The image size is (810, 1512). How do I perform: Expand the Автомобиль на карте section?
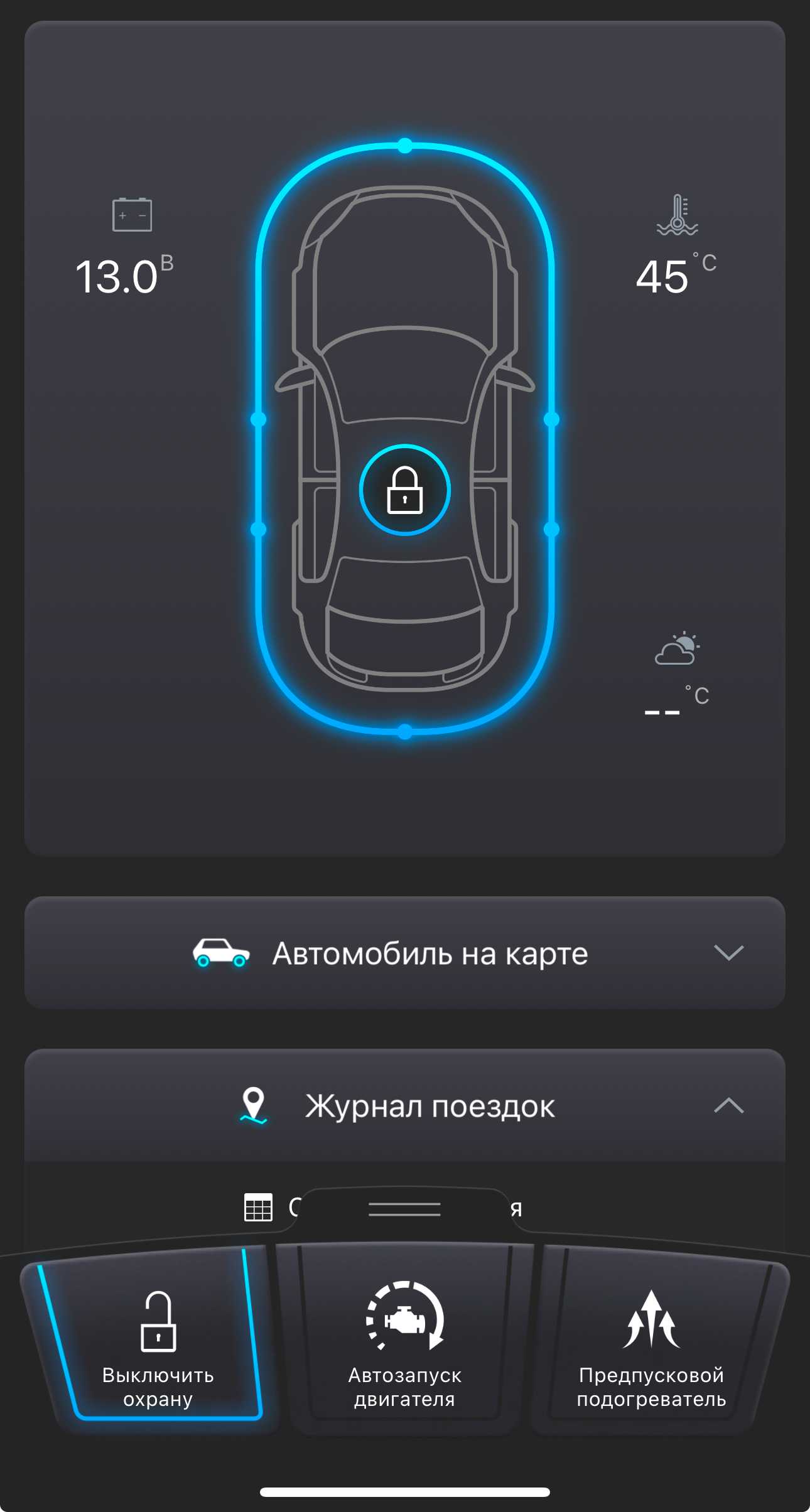click(x=405, y=953)
